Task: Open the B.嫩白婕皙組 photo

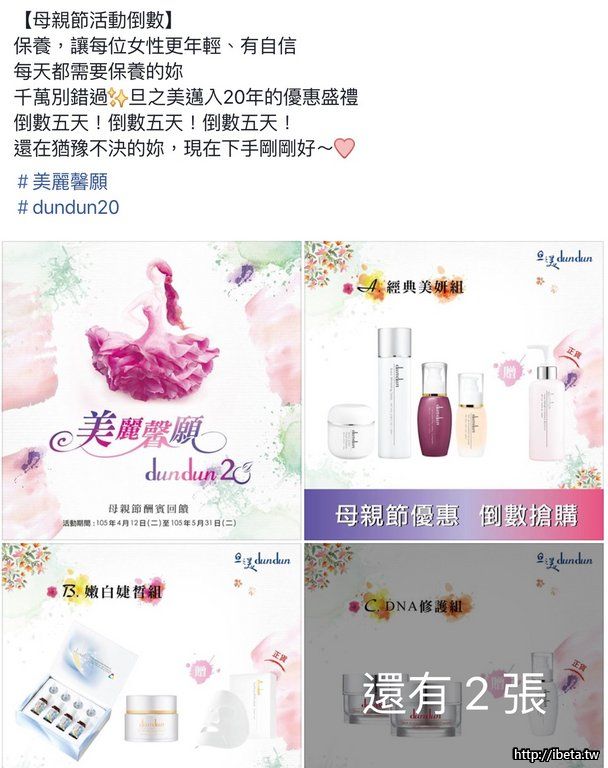Action: 151,656
